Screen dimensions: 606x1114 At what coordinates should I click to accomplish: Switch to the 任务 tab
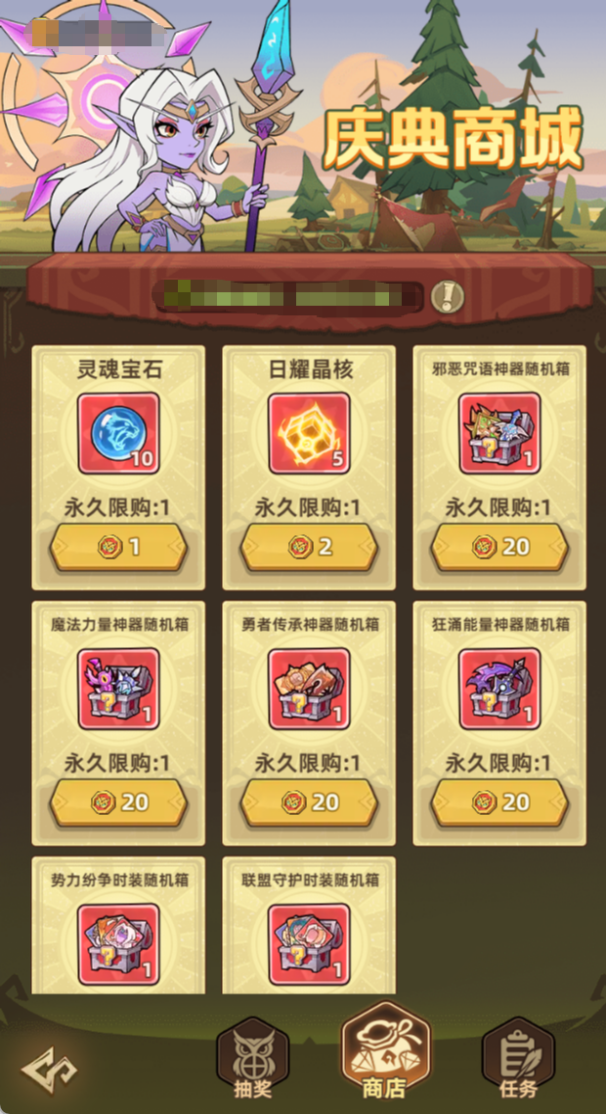coord(517,1062)
